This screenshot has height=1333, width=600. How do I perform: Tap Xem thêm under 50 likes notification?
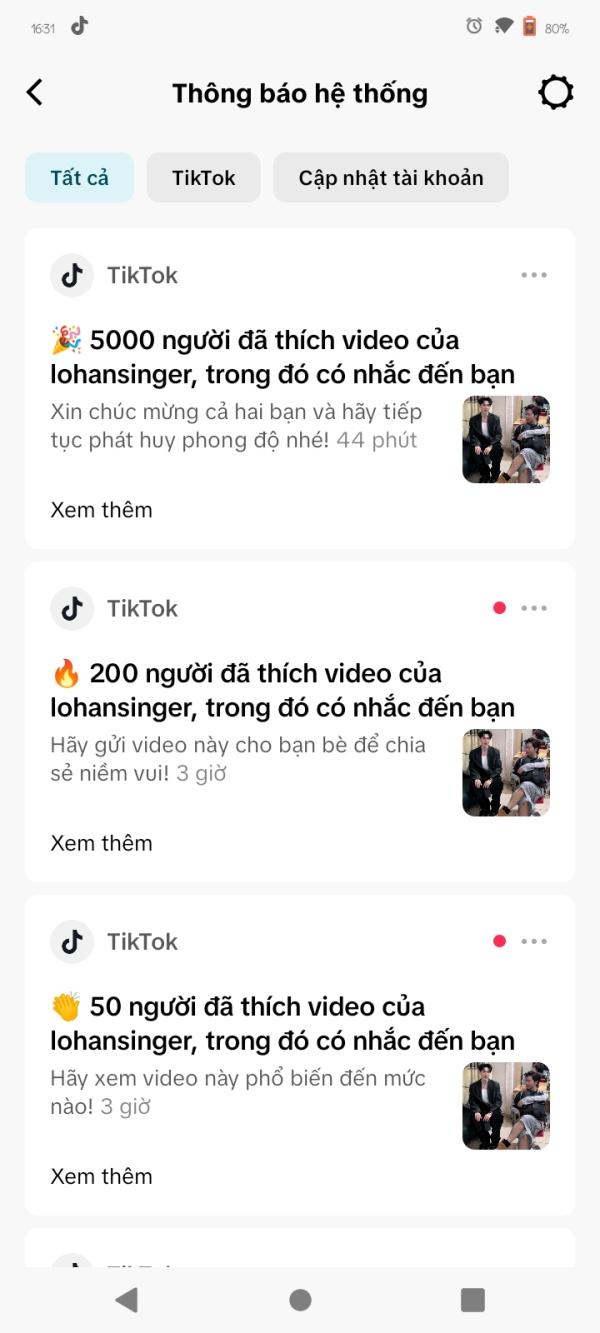(x=102, y=1176)
